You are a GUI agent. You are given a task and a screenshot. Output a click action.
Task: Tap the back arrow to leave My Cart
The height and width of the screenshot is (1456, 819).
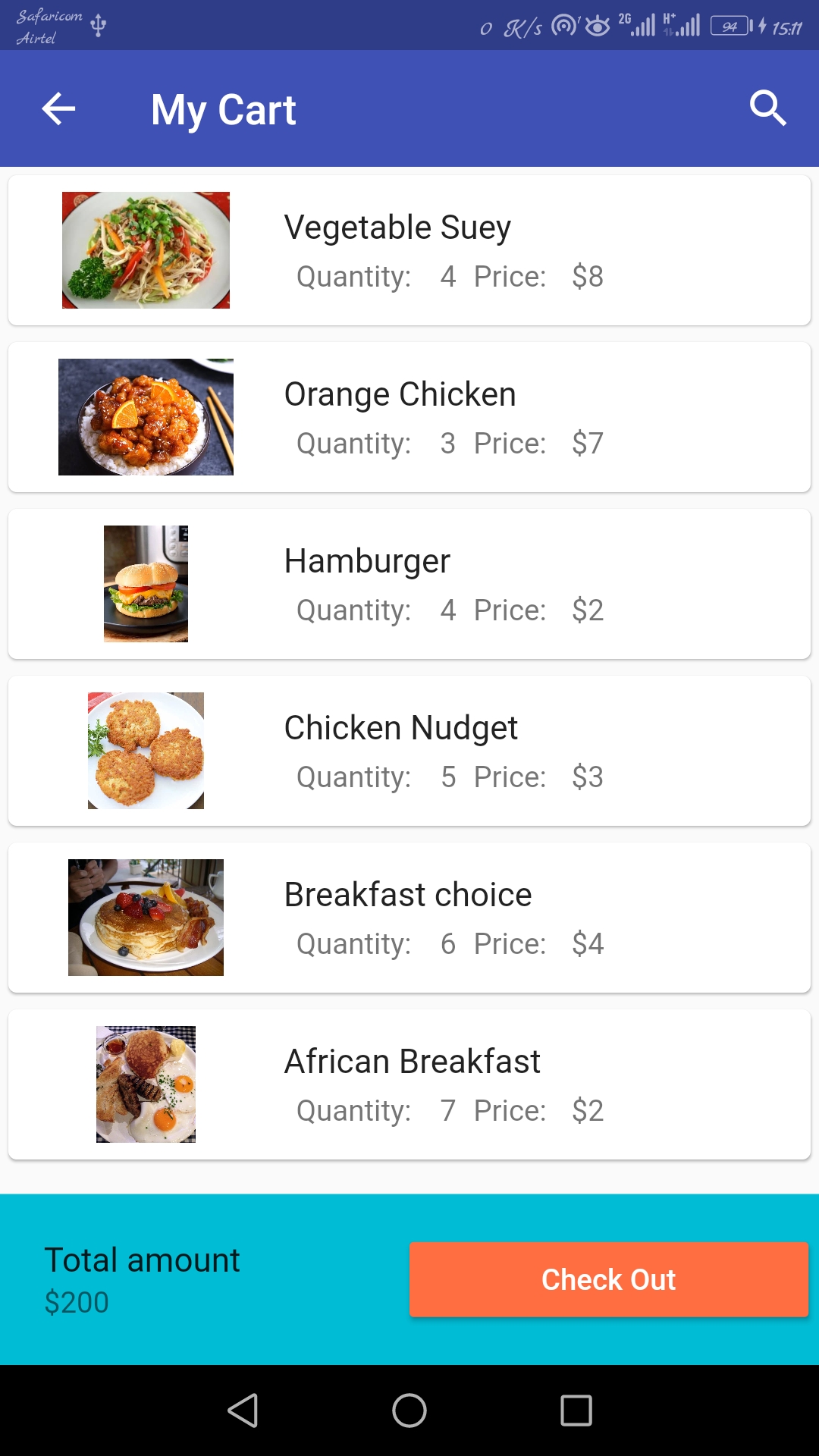58,108
